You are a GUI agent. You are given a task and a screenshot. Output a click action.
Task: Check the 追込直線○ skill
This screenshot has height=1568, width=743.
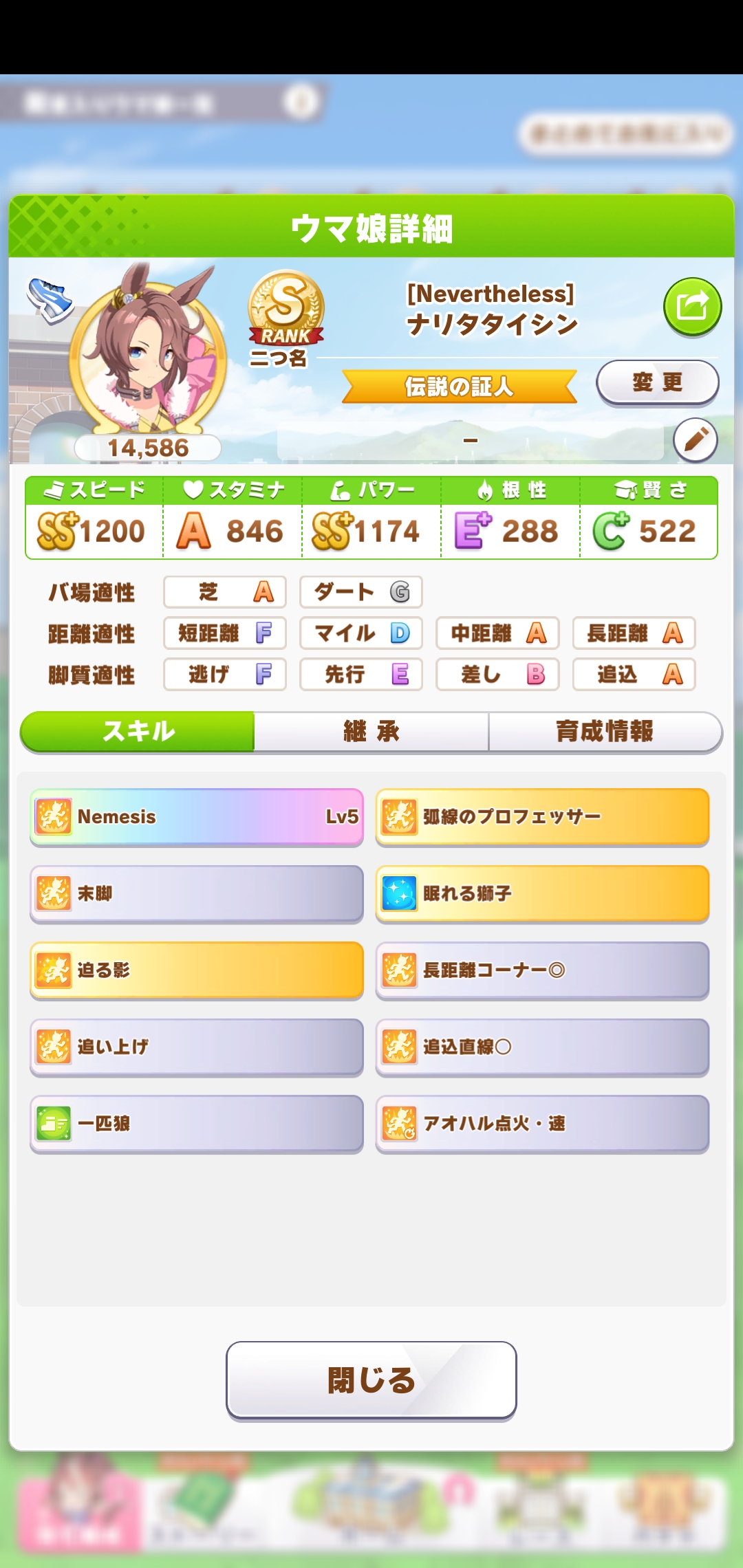tap(542, 1047)
